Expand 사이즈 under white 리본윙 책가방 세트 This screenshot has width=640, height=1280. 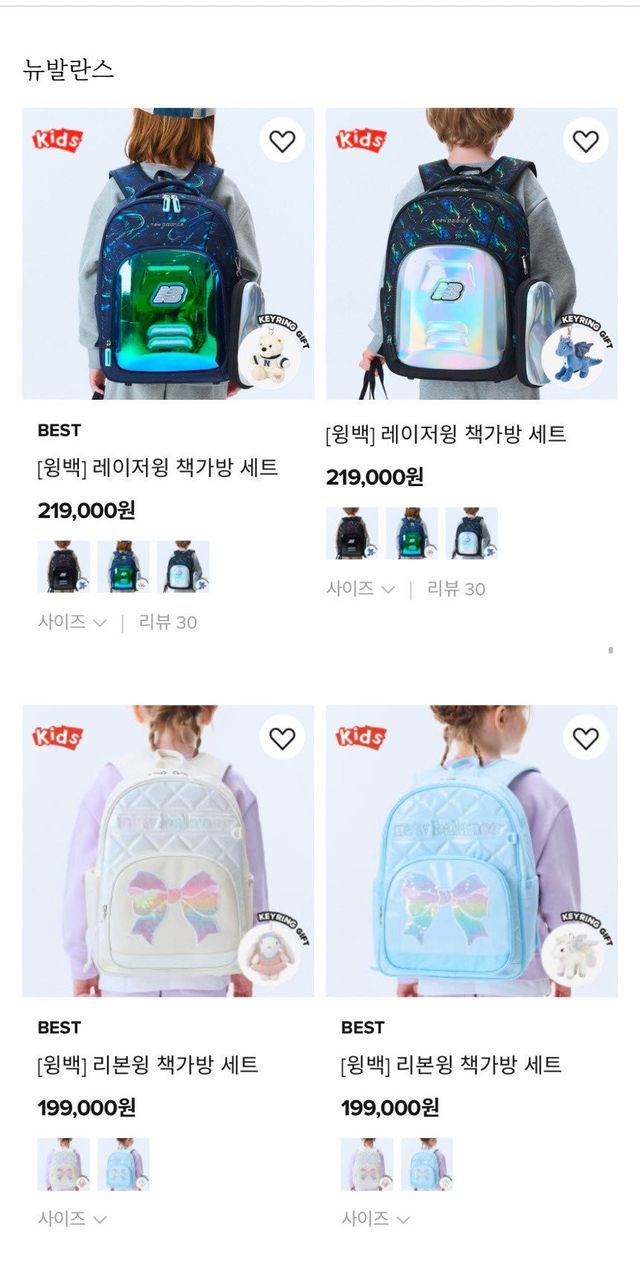pyautogui.click(x=72, y=1219)
